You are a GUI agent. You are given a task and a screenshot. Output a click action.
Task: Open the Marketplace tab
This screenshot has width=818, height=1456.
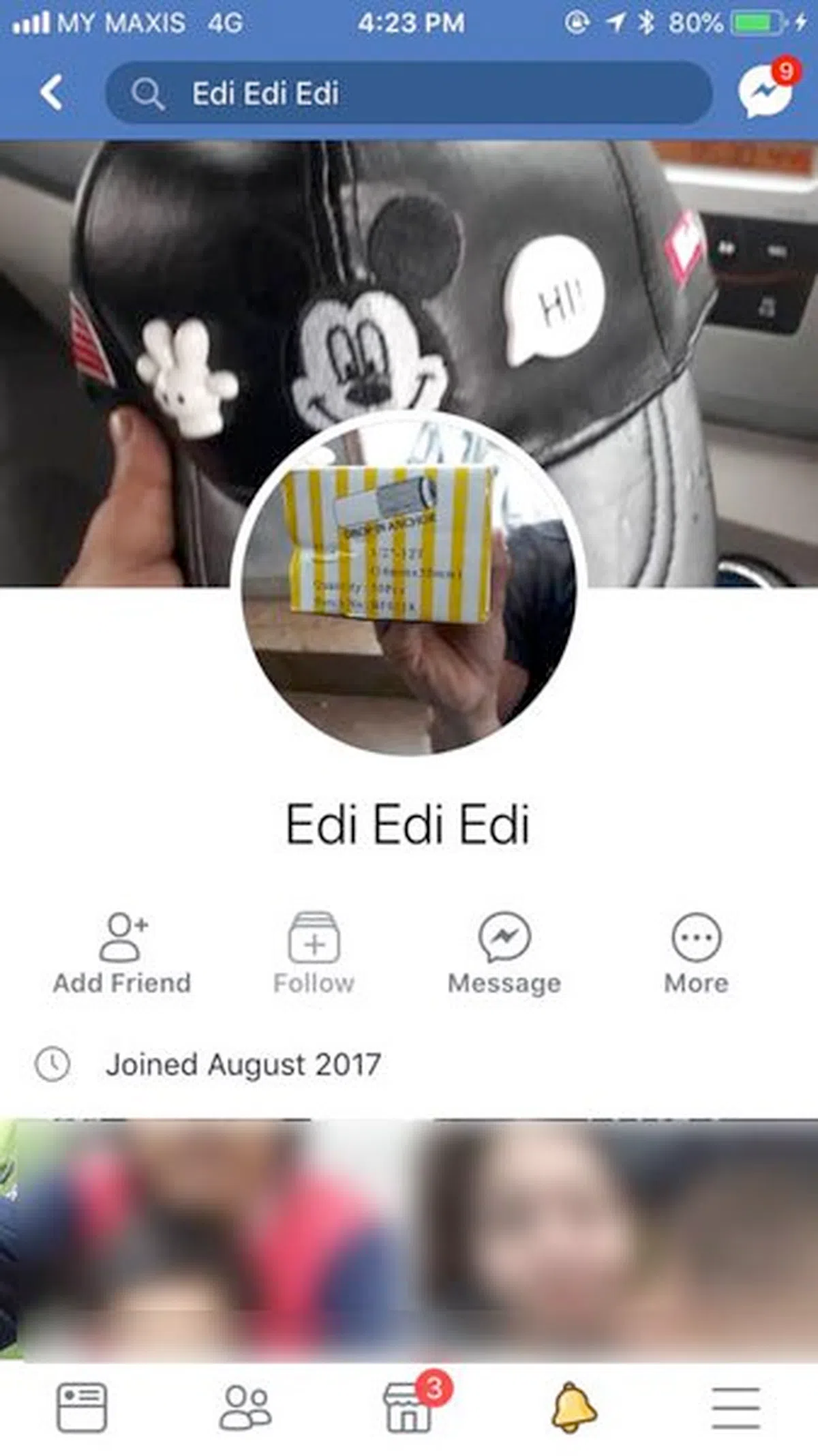(409, 1407)
